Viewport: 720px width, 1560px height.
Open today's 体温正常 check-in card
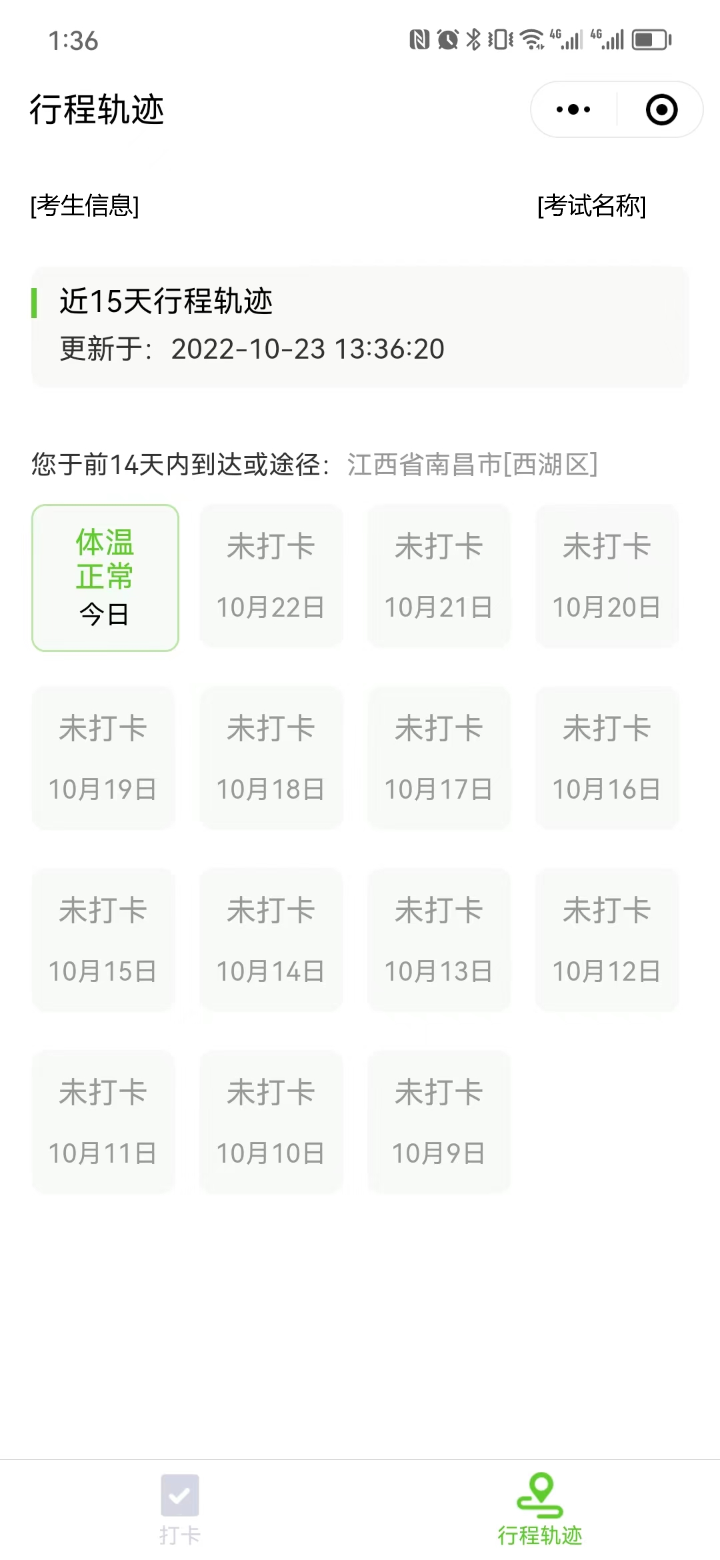tap(105, 578)
